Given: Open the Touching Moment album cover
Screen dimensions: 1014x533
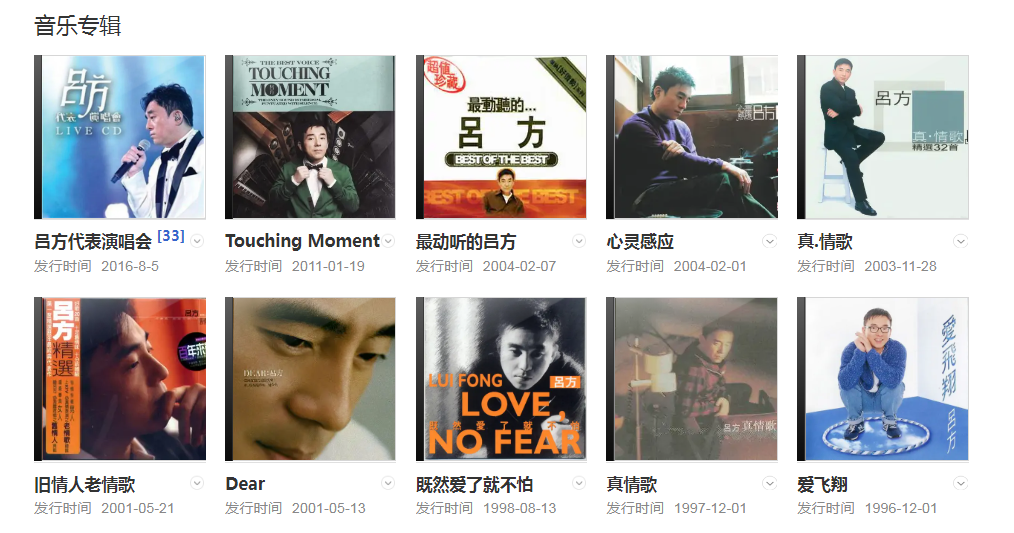Looking at the screenshot, I should point(310,137).
